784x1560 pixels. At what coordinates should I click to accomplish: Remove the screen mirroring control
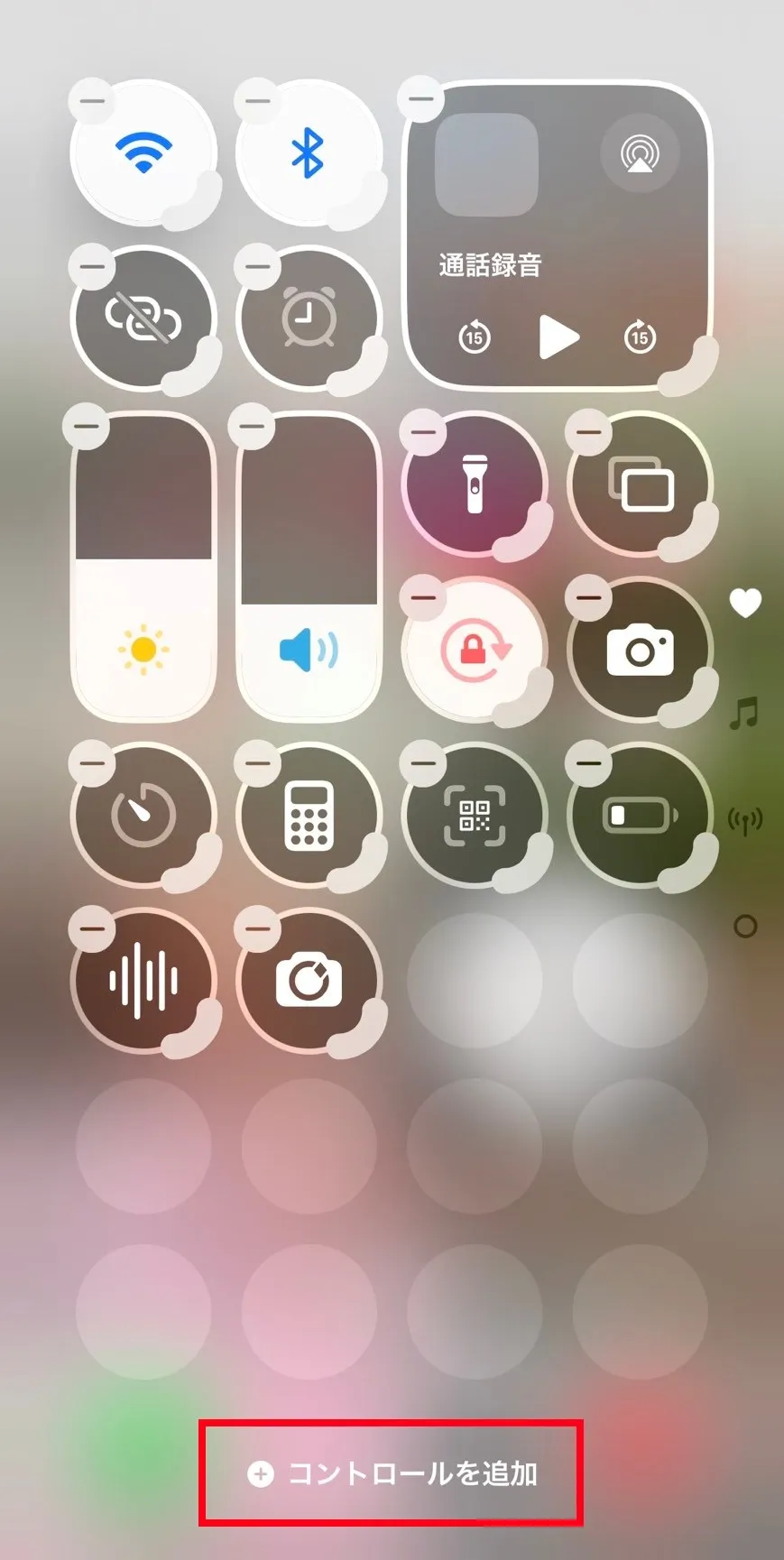(x=588, y=432)
